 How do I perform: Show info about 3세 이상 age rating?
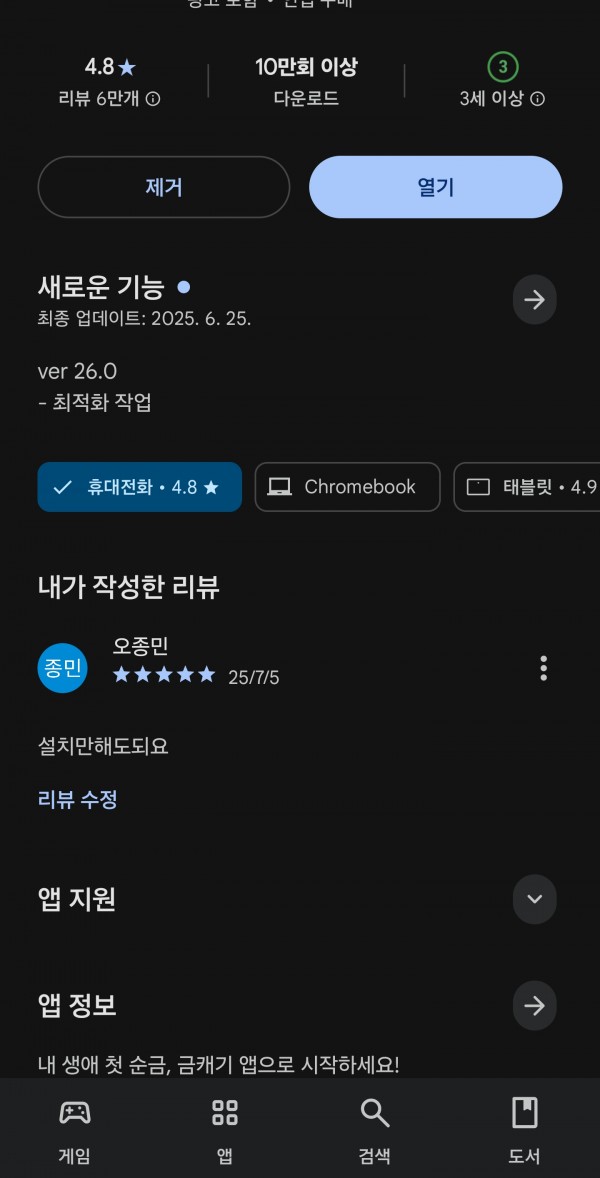[x=538, y=99]
